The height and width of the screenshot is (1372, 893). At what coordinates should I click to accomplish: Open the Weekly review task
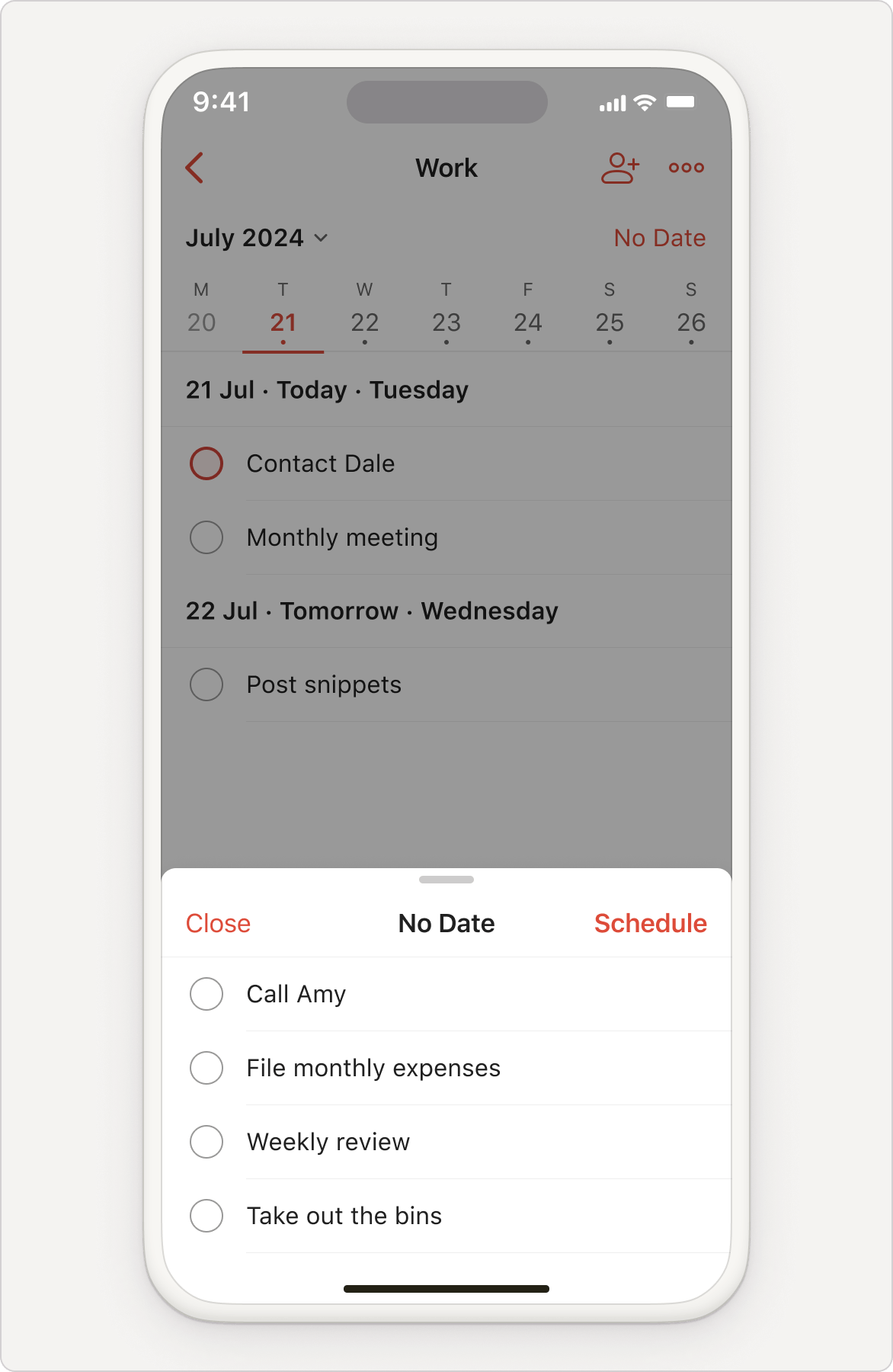(x=328, y=1142)
